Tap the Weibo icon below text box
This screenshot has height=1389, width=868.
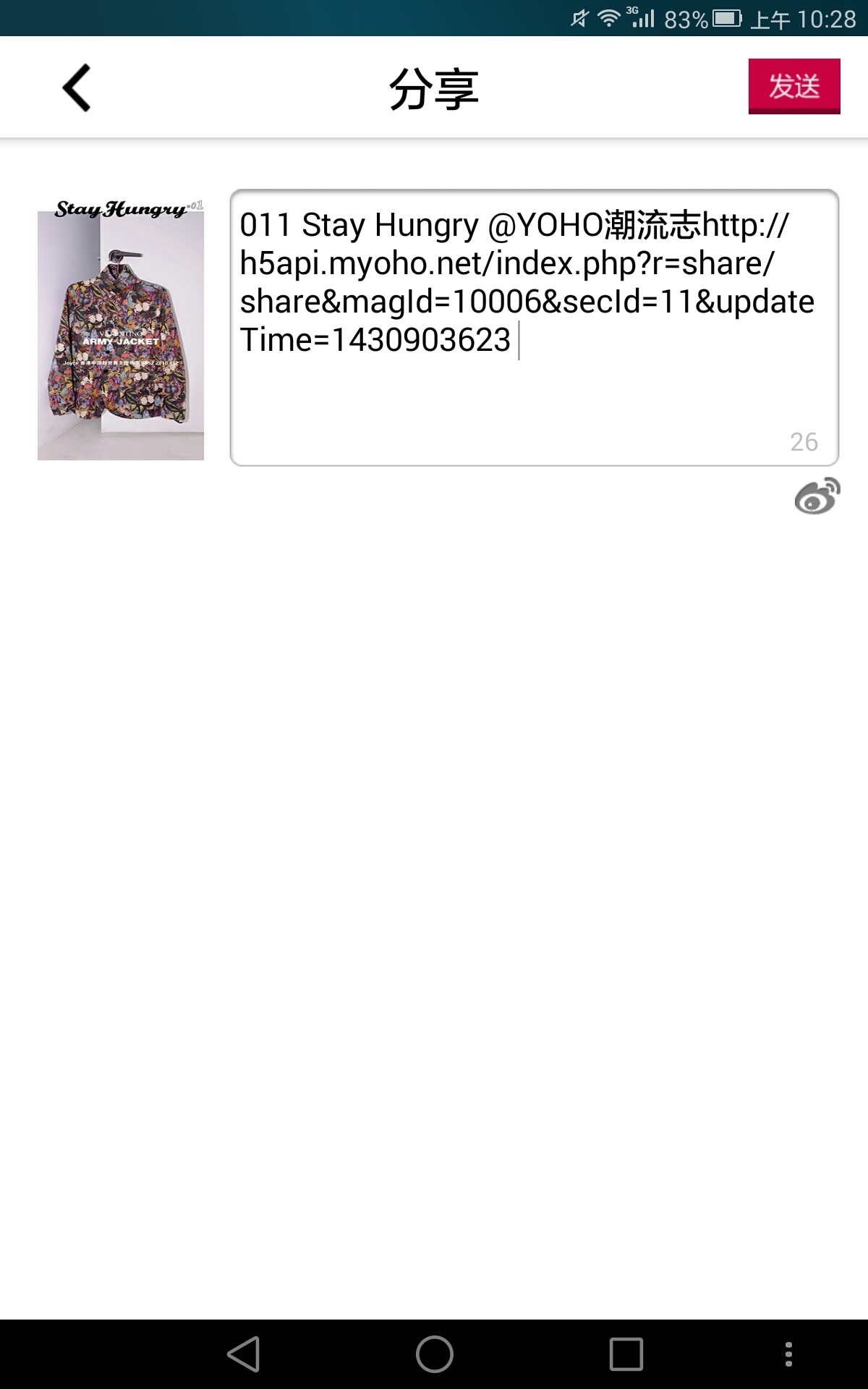tap(817, 496)
